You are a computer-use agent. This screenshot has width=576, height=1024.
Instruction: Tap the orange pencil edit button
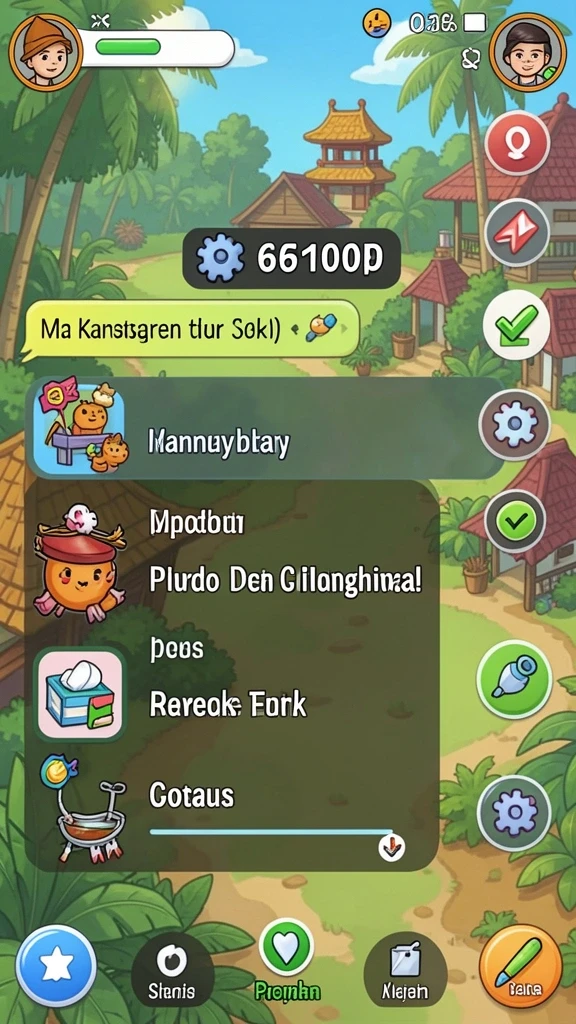pyautogui.click(x=520, y=965)
